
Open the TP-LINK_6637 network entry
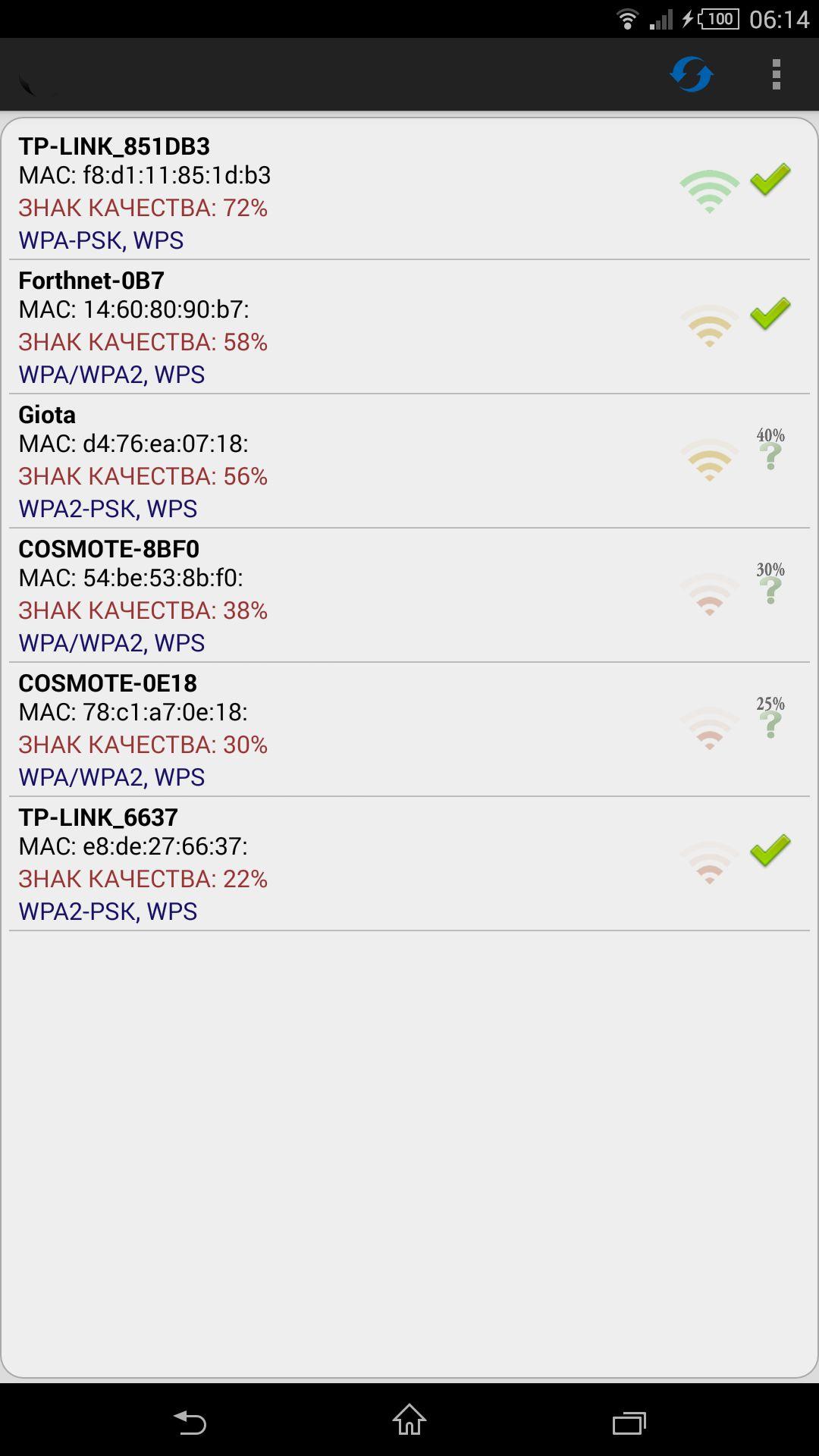(409, 864)
